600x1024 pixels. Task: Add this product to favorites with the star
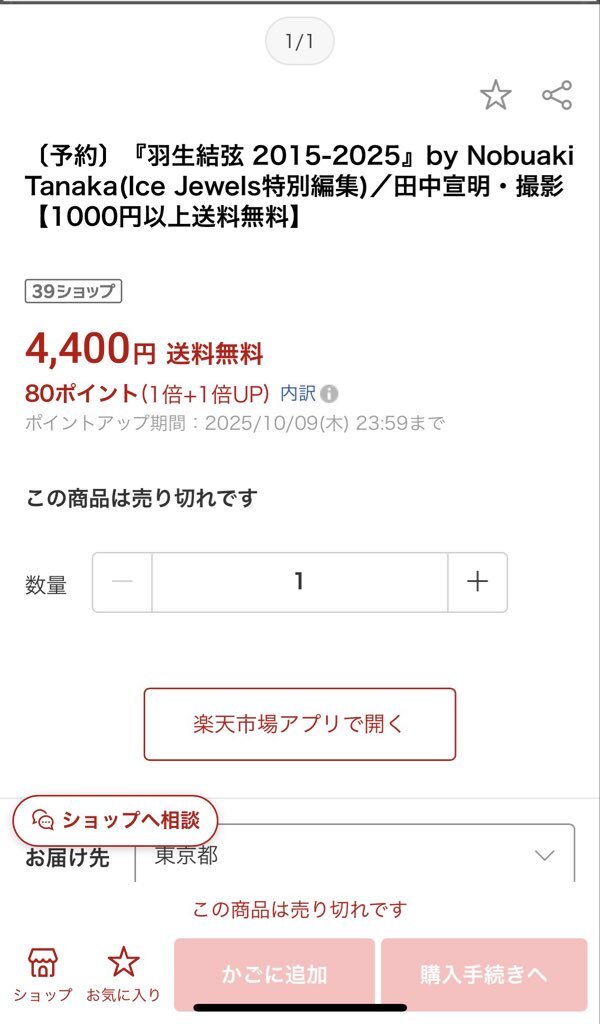click(495, 95)
